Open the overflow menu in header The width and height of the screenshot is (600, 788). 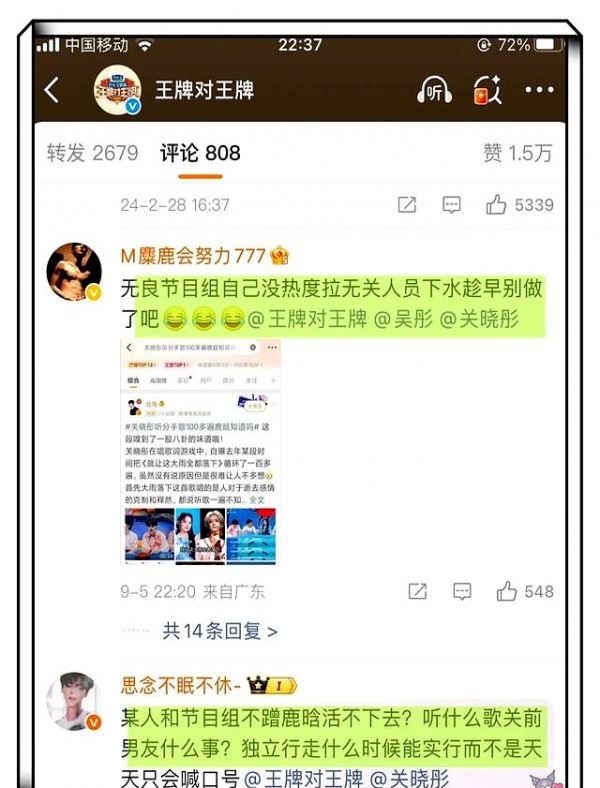coord(539,90)
